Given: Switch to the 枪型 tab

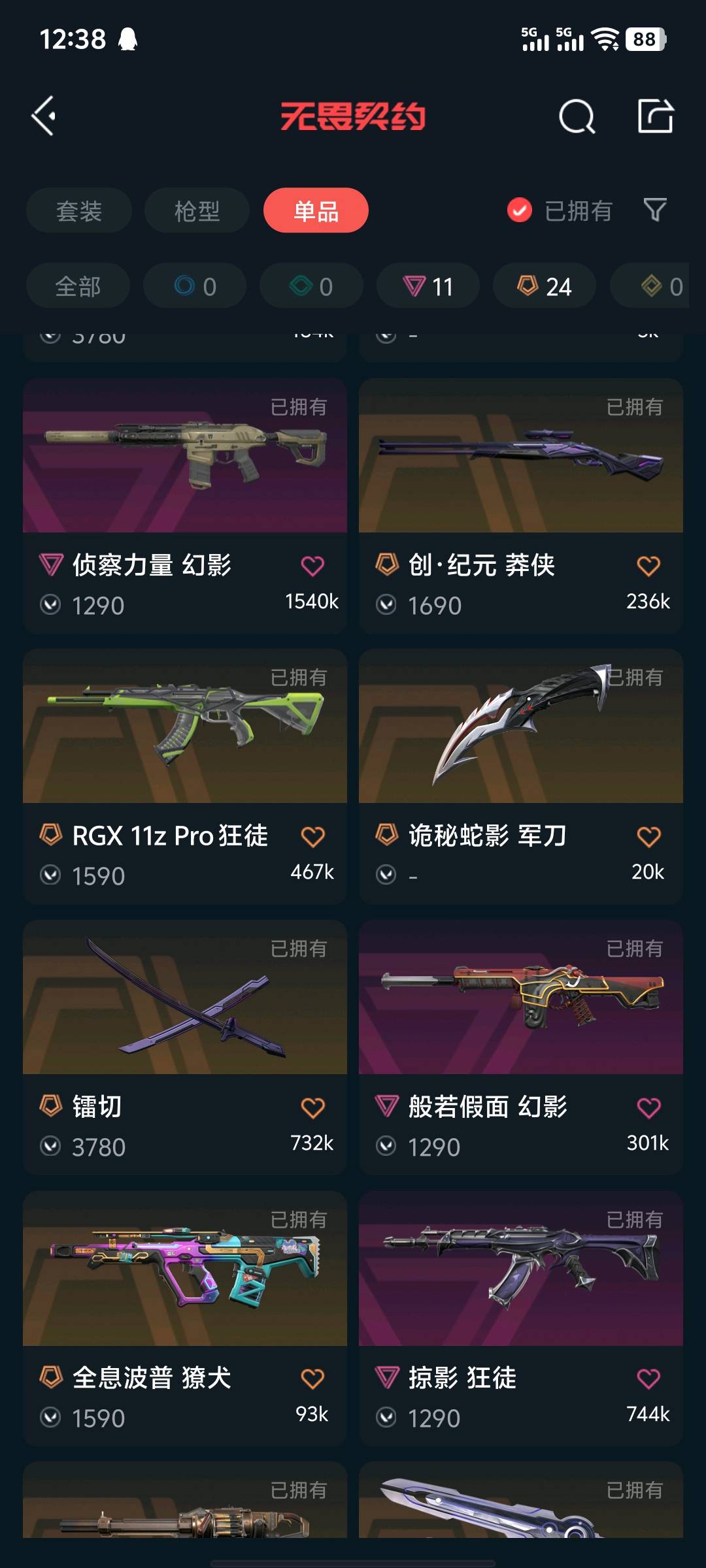Looking at the screenshot, I should coord(197,210).
